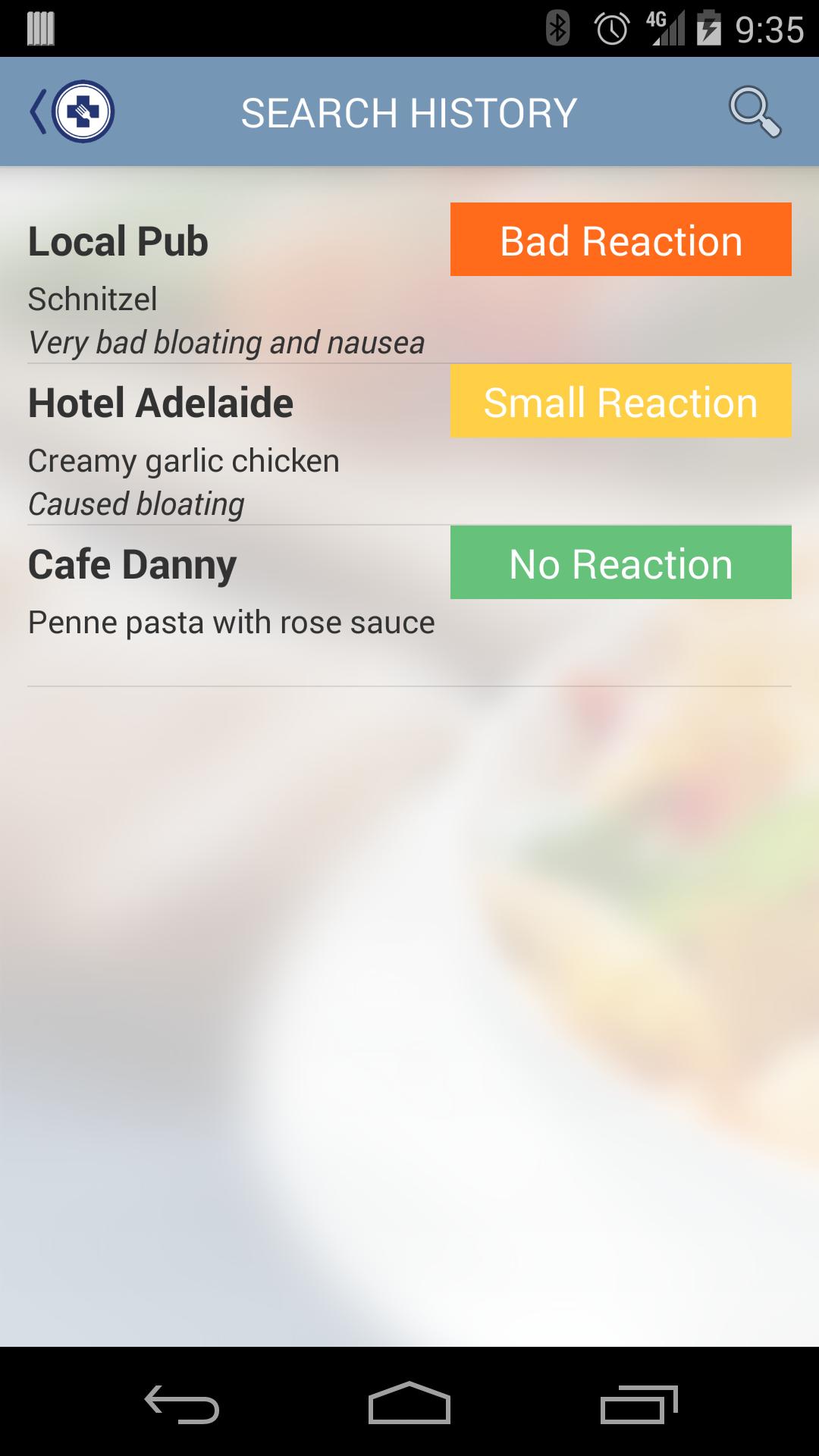Tap 'Very bad bloating and nausea' note
819x1456 pixels.
click(x=226, y=343)
